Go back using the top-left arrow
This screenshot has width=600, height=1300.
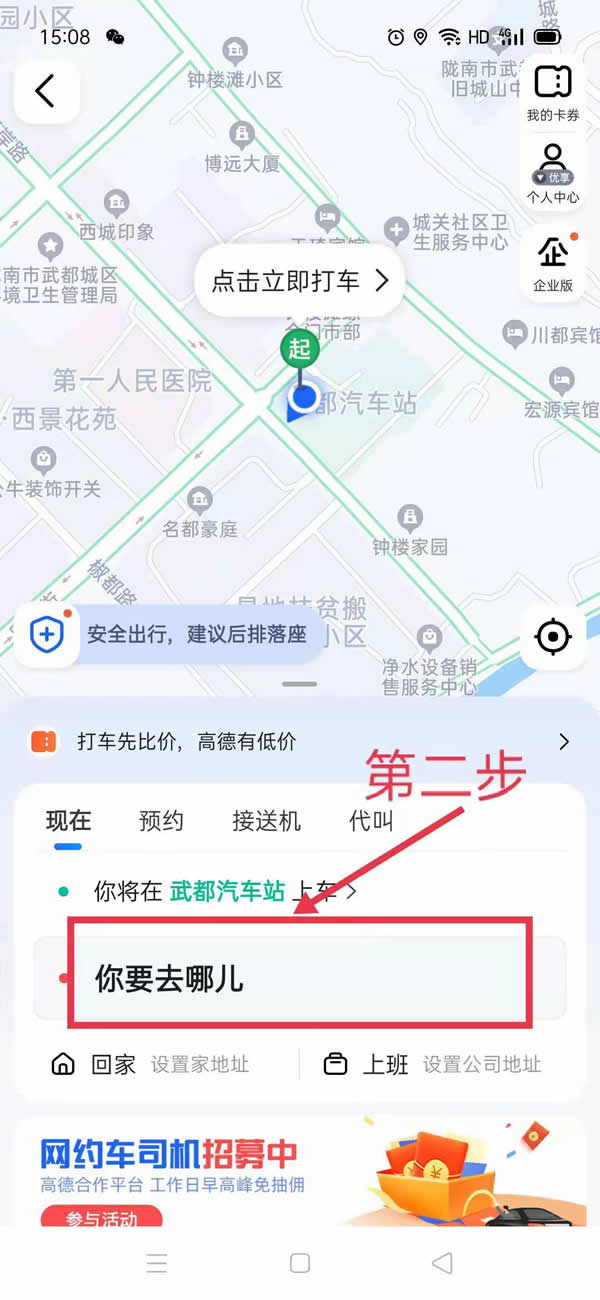click(45, 91)
